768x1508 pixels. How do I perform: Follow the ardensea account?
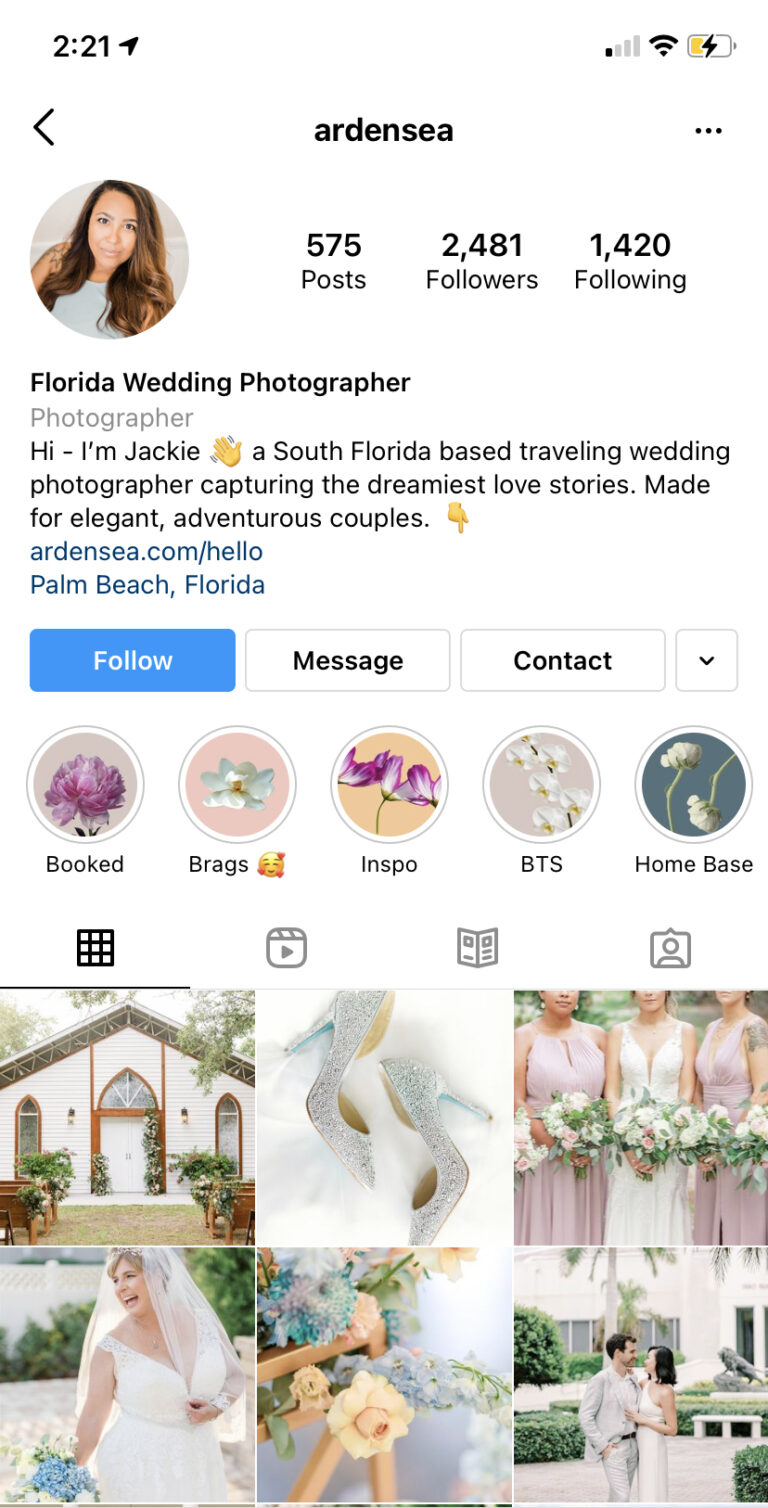tap(132, 660)
